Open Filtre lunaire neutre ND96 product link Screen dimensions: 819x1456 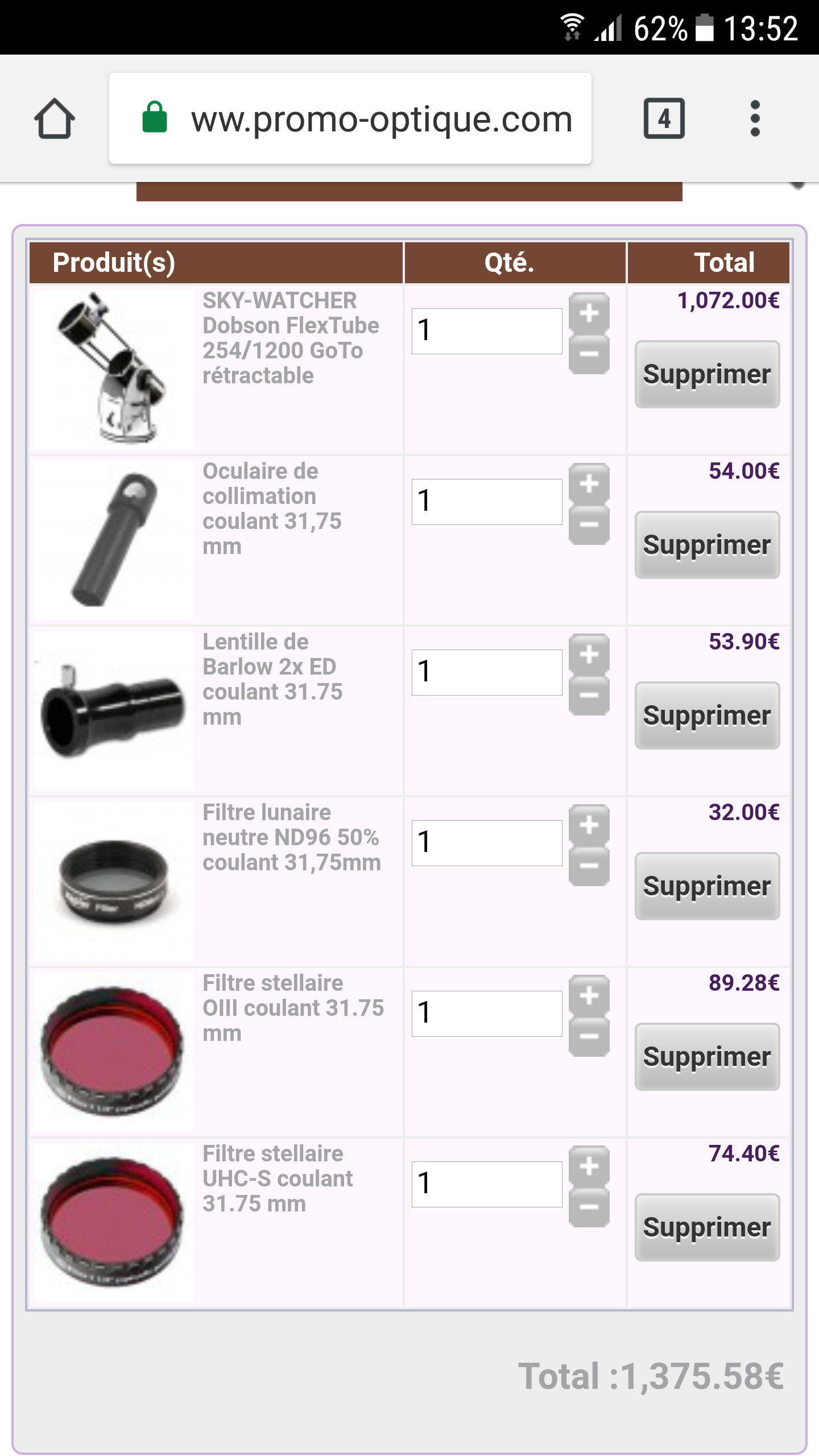(290, 837)
